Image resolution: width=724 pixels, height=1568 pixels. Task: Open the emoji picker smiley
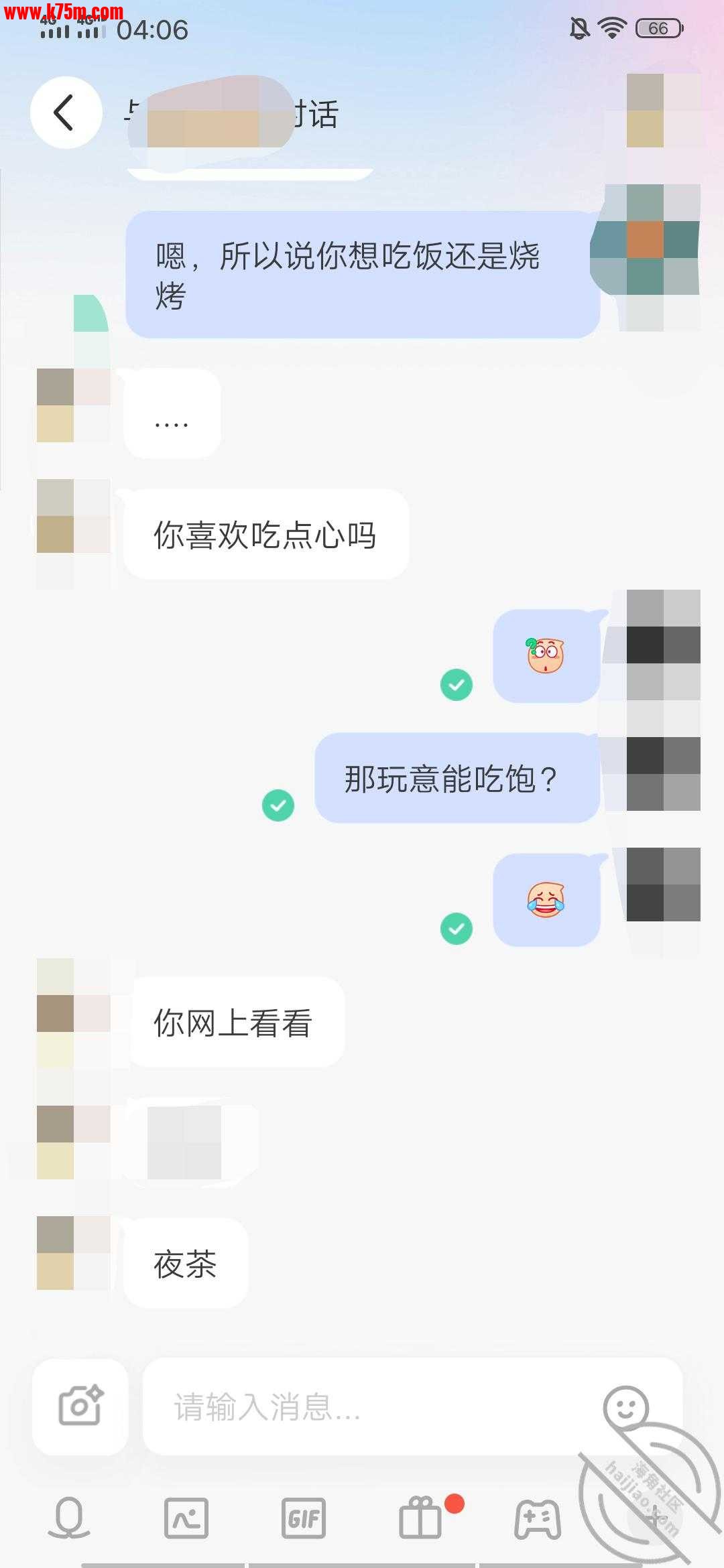click(x=625, y=1407)
